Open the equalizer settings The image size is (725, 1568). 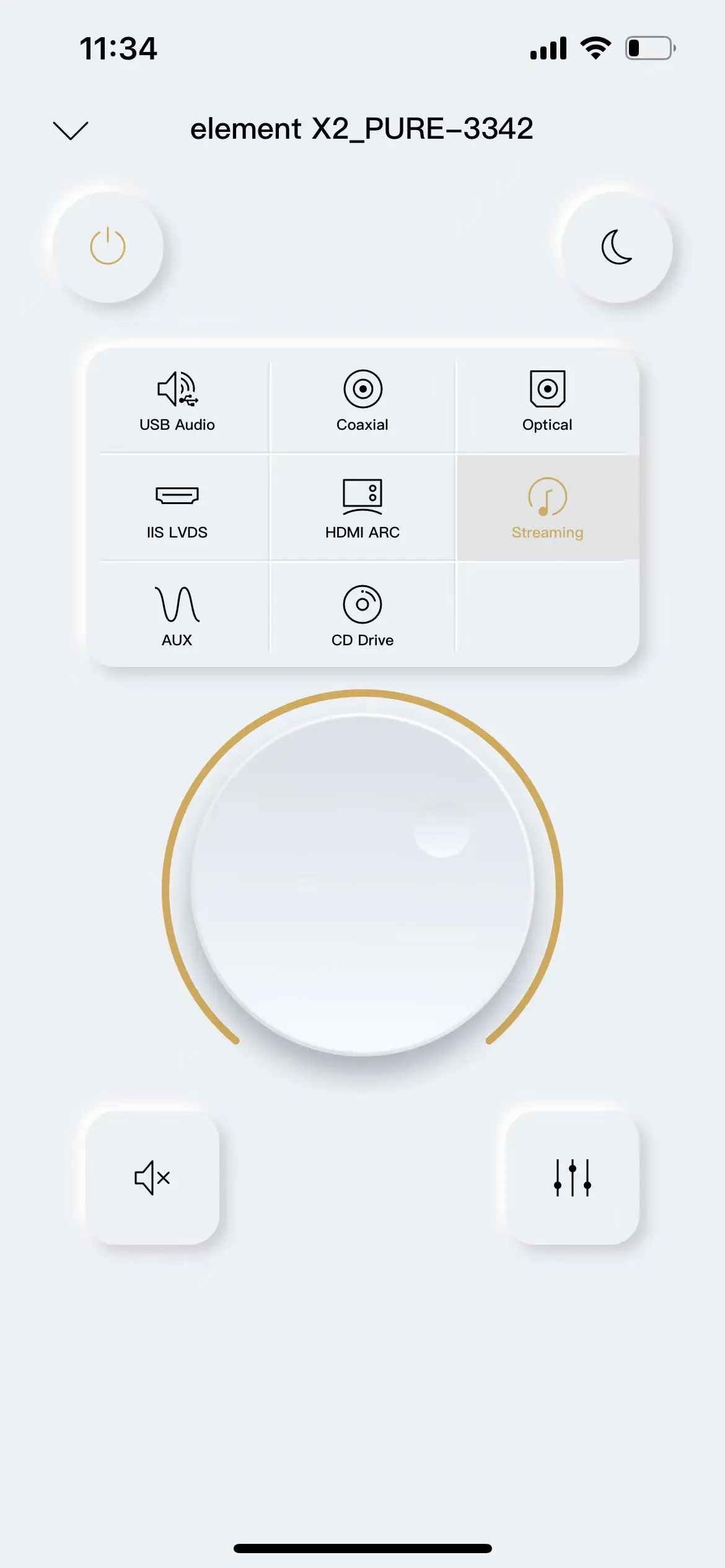click(573, 1178)
